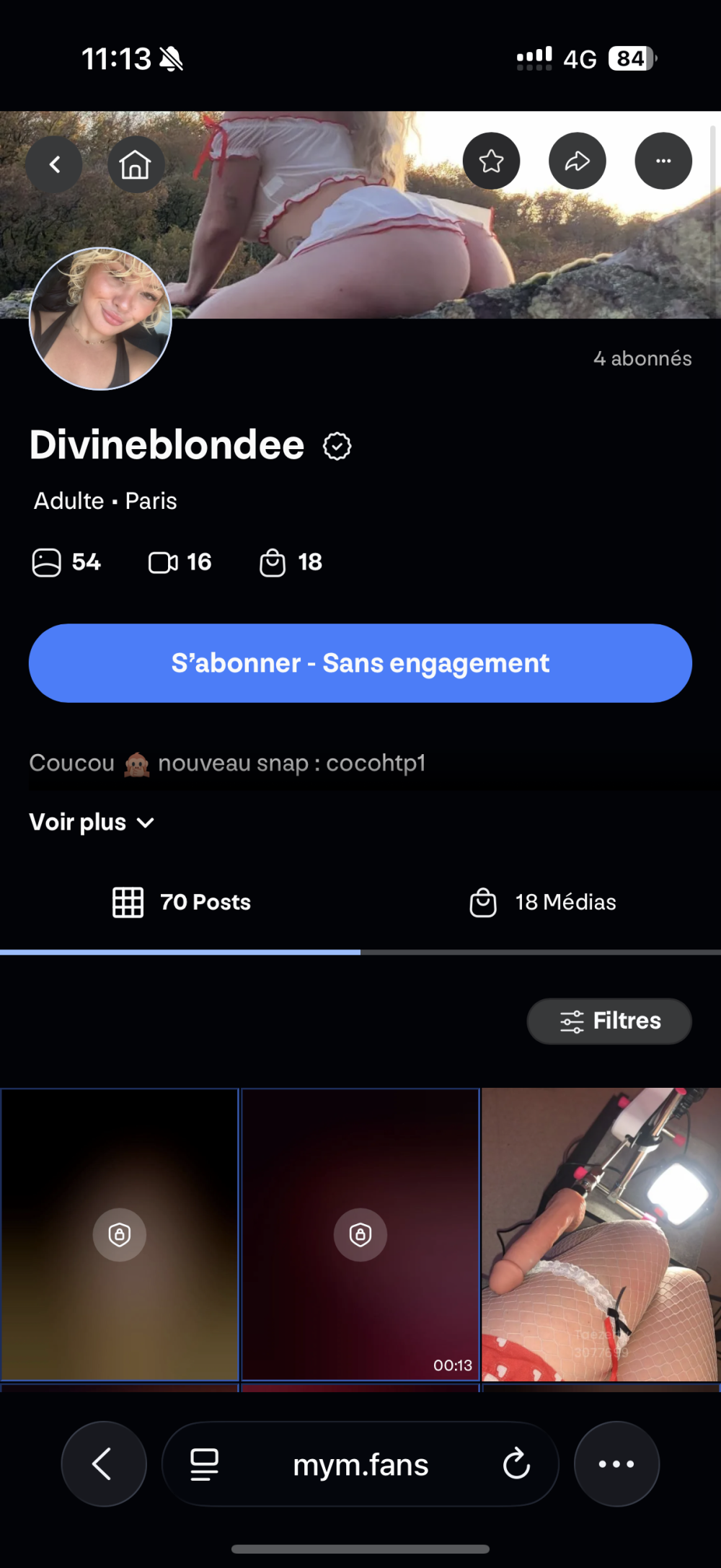Reload the mym.fans page
Viewport: 721px width, 1568px height.
516,1464
